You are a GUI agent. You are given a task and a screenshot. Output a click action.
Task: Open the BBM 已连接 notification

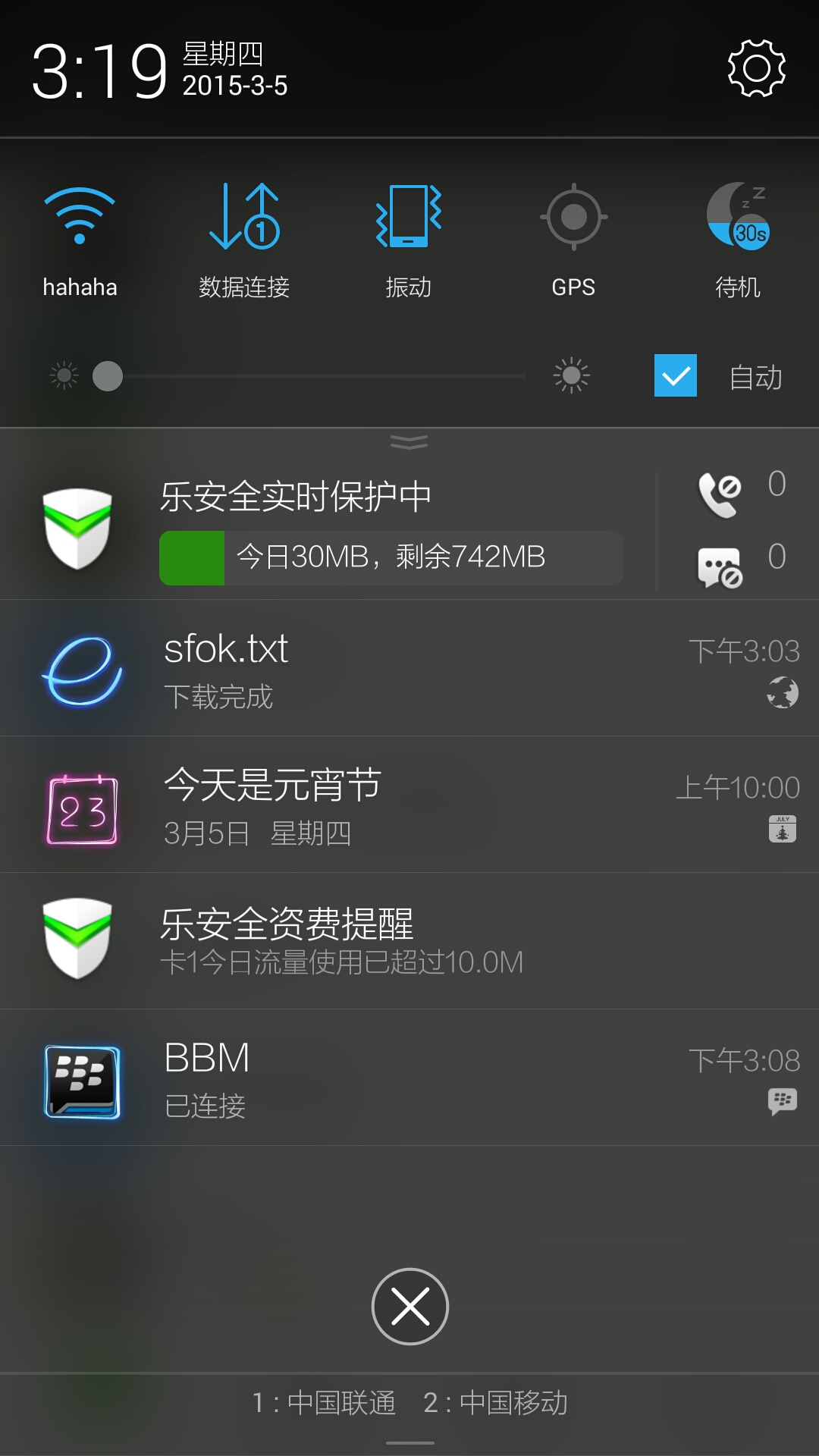click(409, 1078)
